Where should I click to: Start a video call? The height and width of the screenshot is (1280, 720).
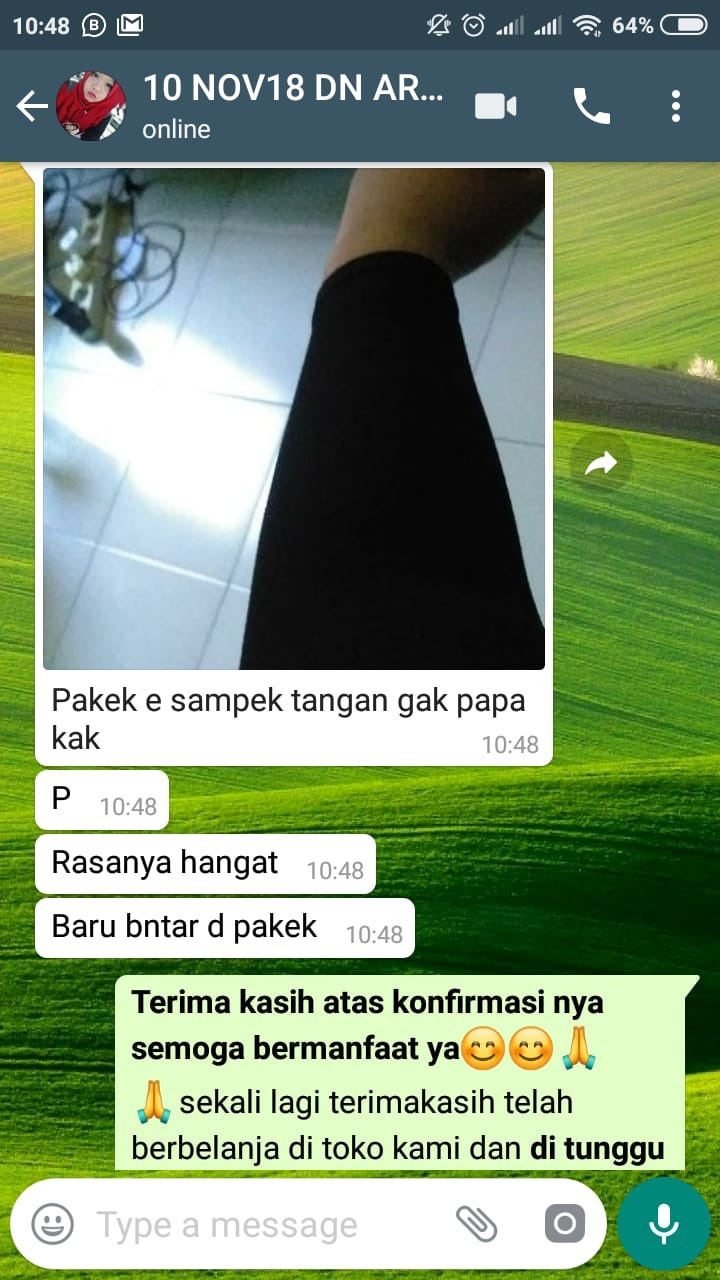(x=496, y=106)
